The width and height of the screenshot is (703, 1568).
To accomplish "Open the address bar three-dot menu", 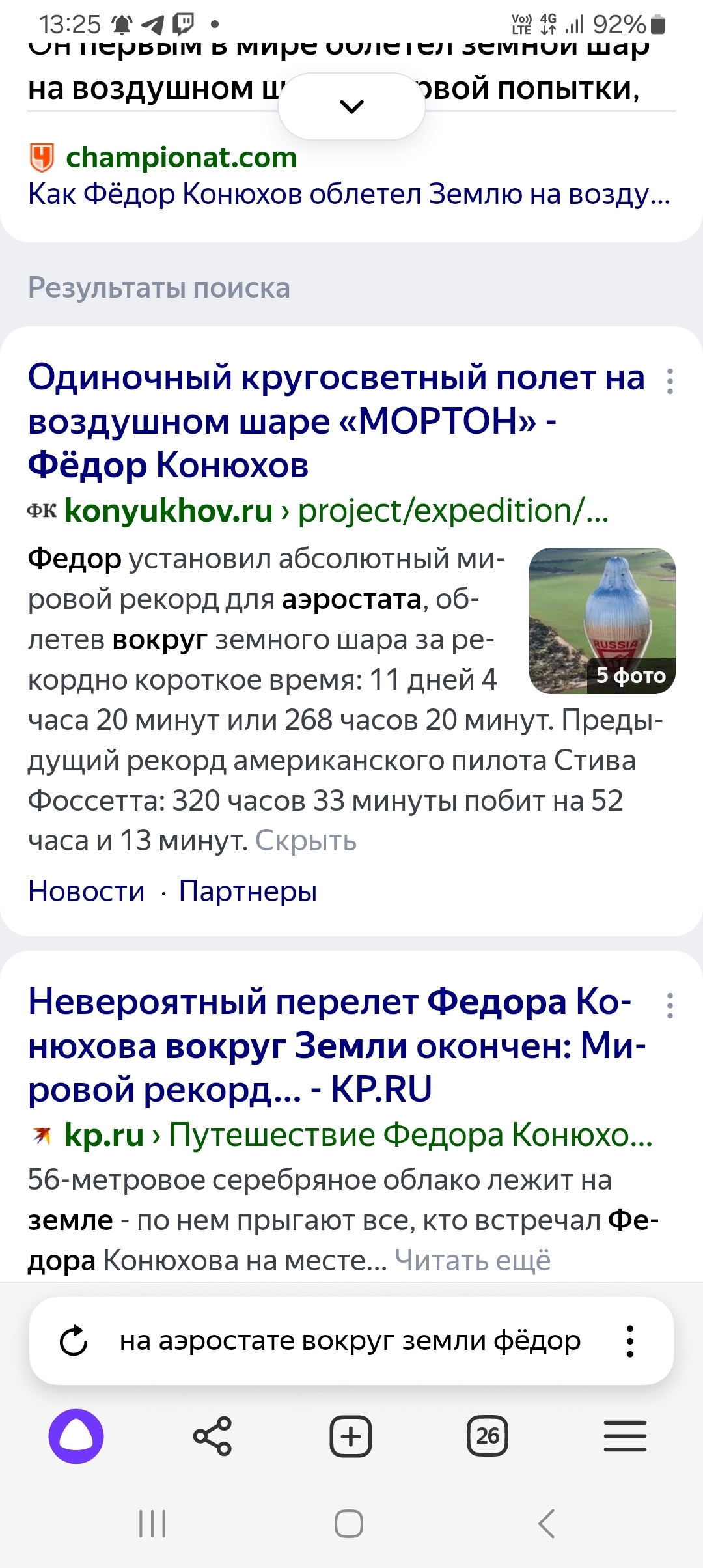I will 629,1341.
